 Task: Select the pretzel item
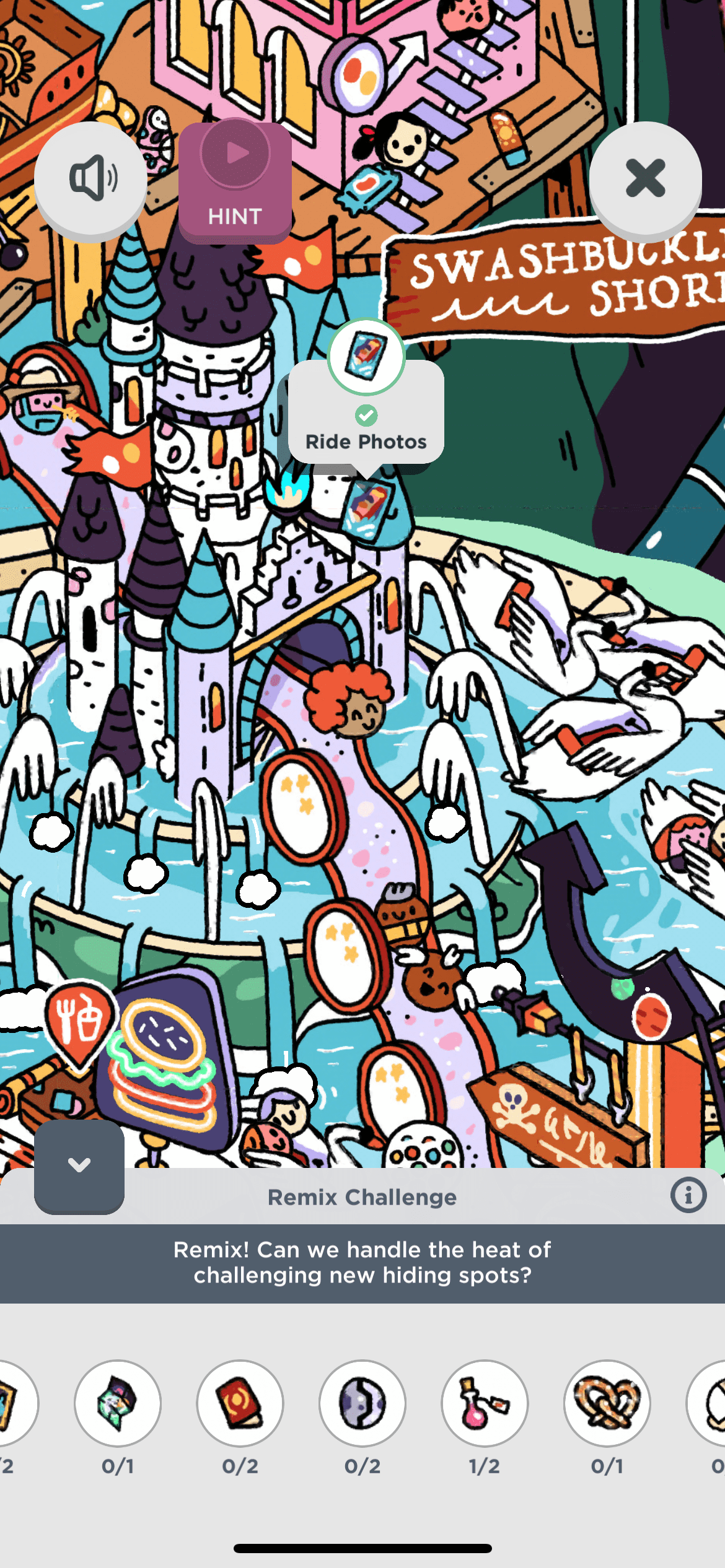[607, 1402]
